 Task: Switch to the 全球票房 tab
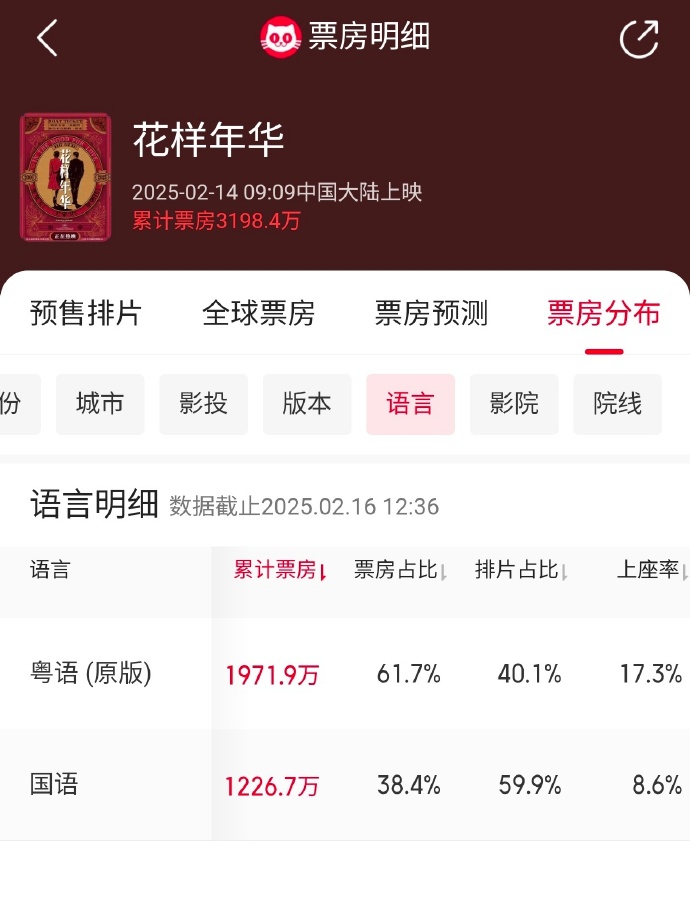coord(258,313)
